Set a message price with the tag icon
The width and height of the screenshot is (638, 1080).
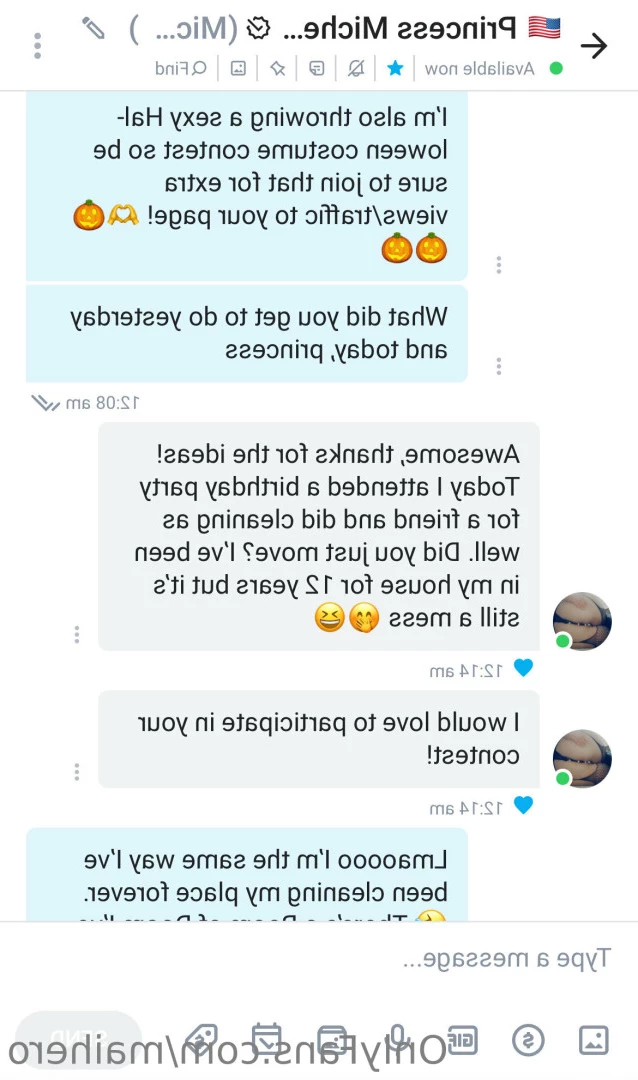202,1039
